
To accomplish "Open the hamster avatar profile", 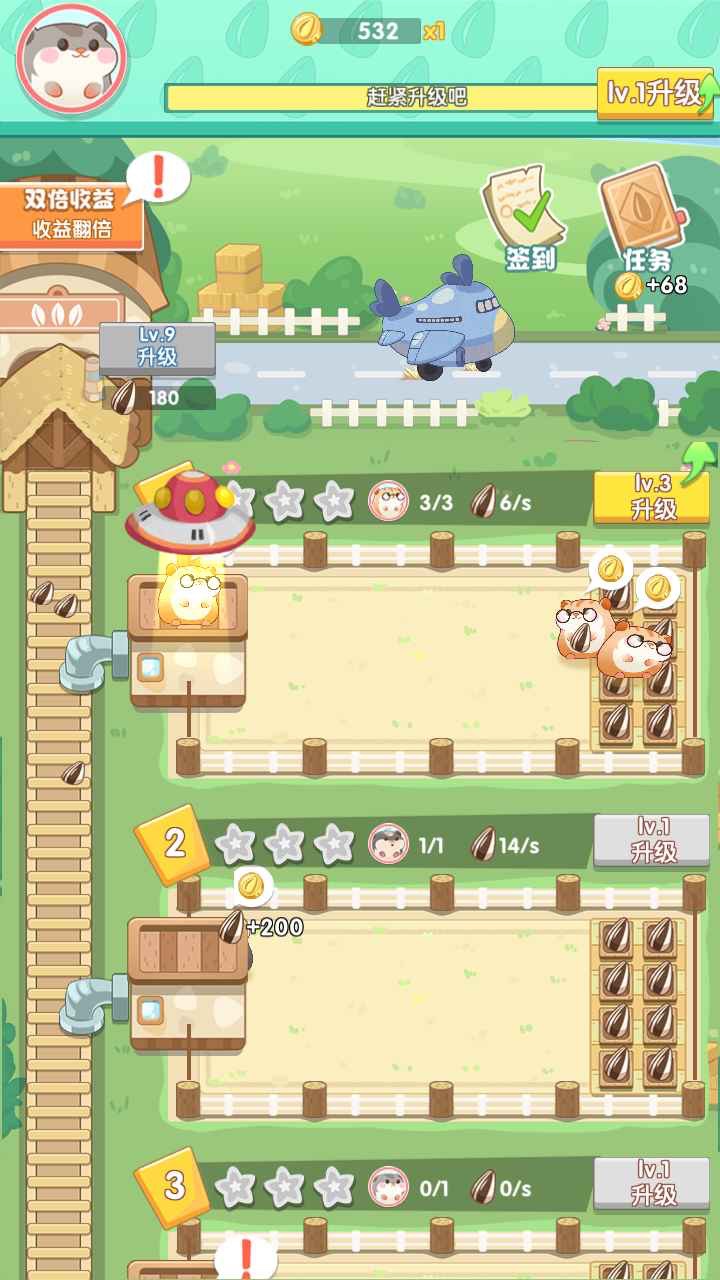I will tap(70, 58).
